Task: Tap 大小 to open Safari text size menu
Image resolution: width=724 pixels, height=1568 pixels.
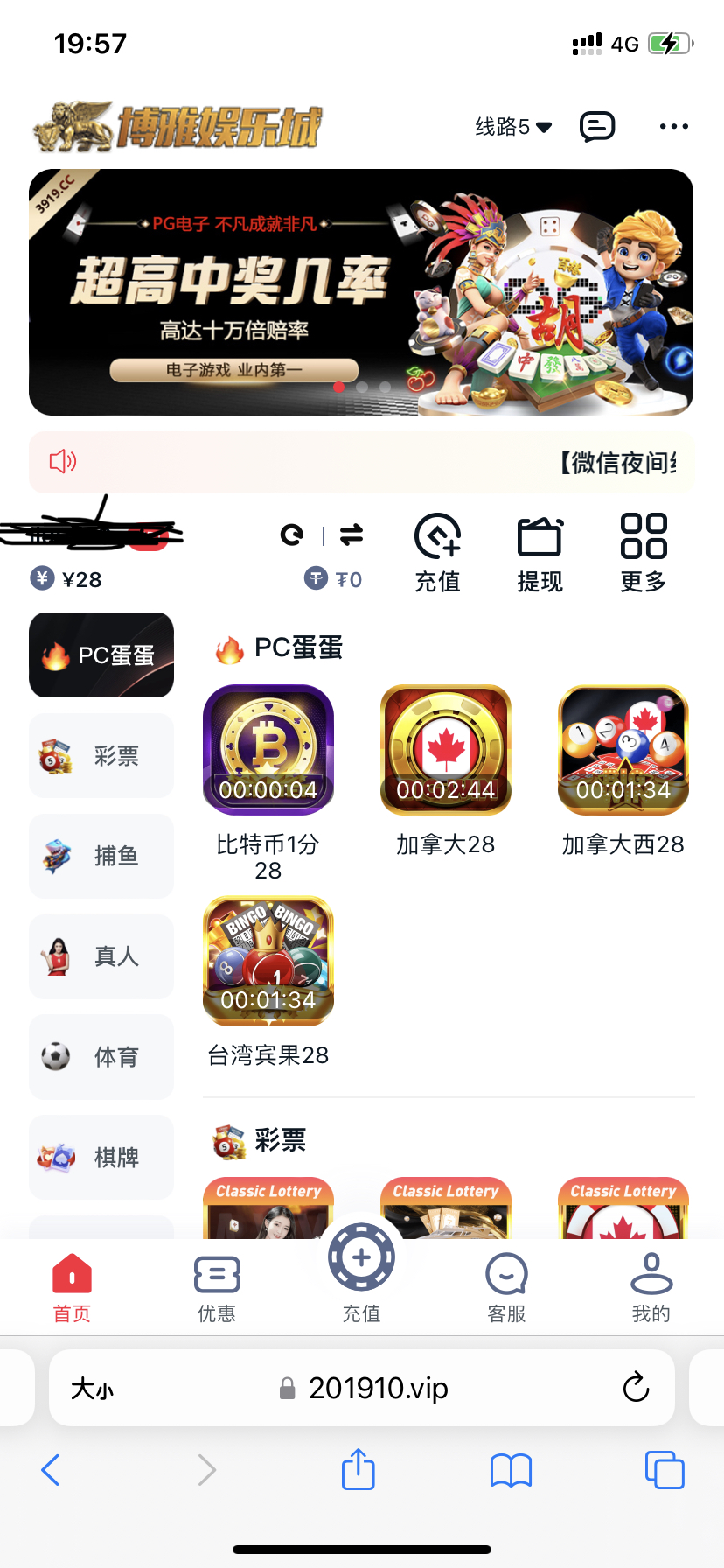Action: coord(93,1388)
